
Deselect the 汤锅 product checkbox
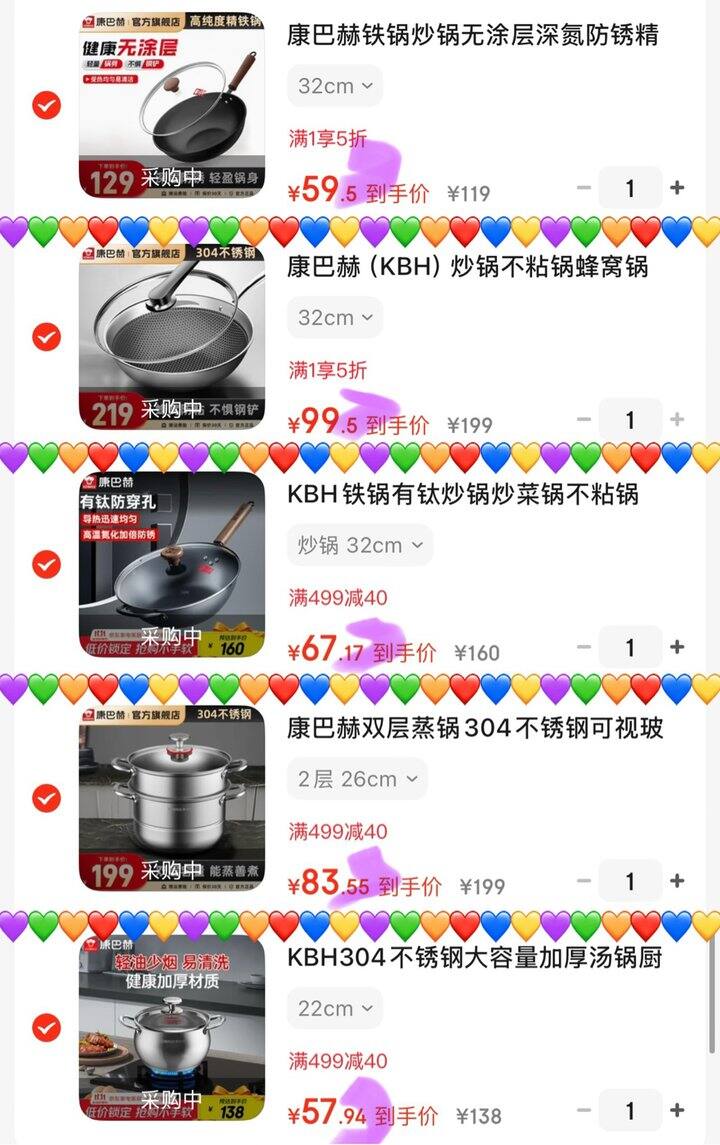click(x=46, y=1029)
